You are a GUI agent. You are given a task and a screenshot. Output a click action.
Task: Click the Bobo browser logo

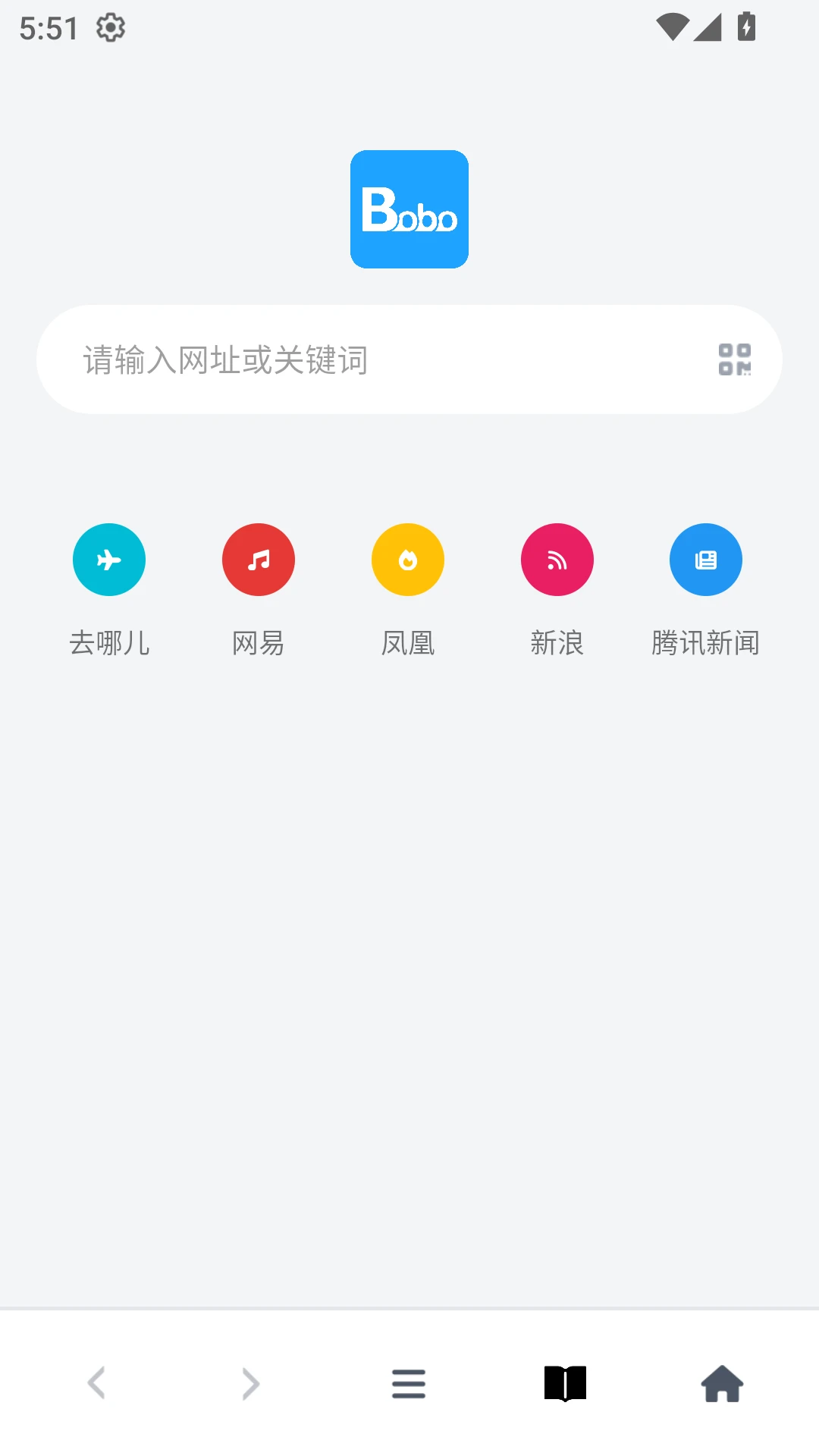tap(409, 210)
